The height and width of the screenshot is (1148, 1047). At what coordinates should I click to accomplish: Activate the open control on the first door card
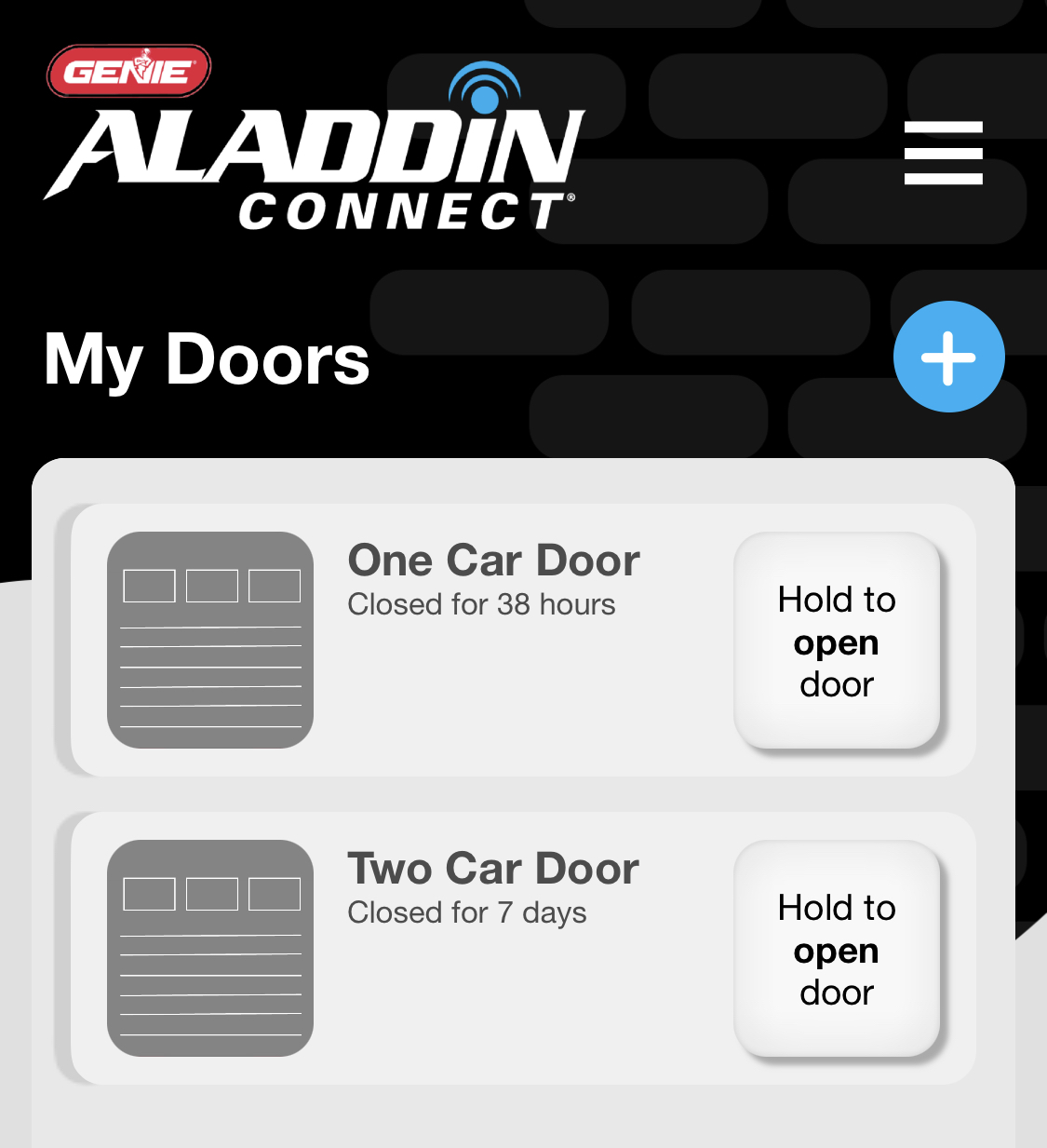[836, 641]
